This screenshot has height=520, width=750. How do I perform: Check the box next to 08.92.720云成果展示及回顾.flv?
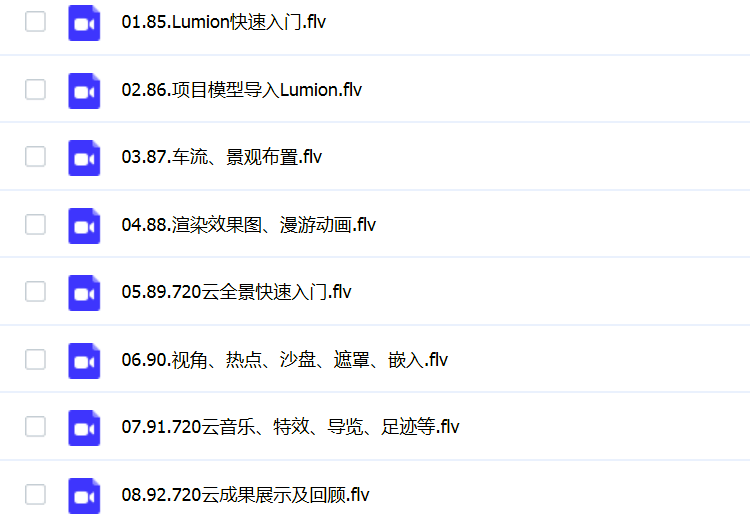(36, 495)
